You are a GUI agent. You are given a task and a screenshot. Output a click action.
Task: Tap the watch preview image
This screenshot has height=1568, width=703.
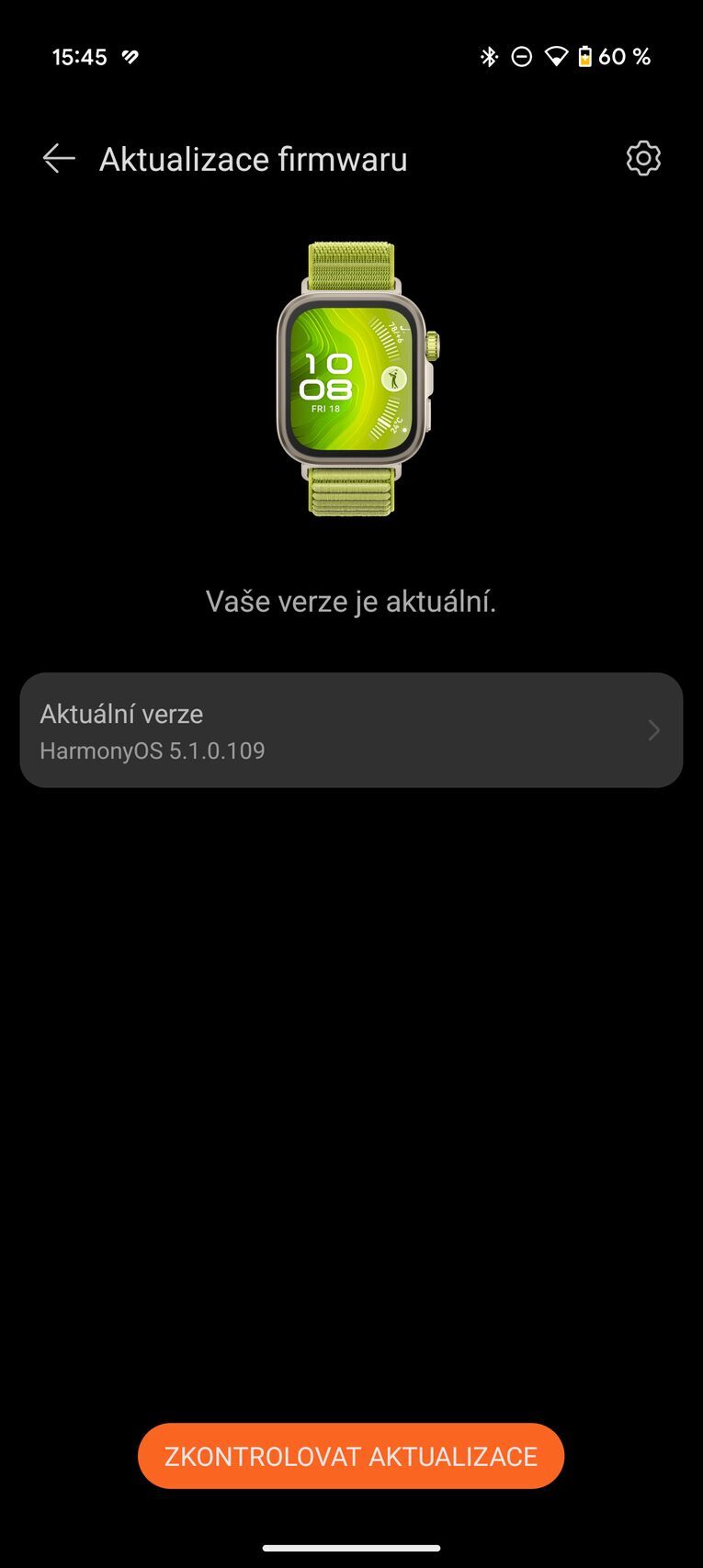(x=351, y=378)
